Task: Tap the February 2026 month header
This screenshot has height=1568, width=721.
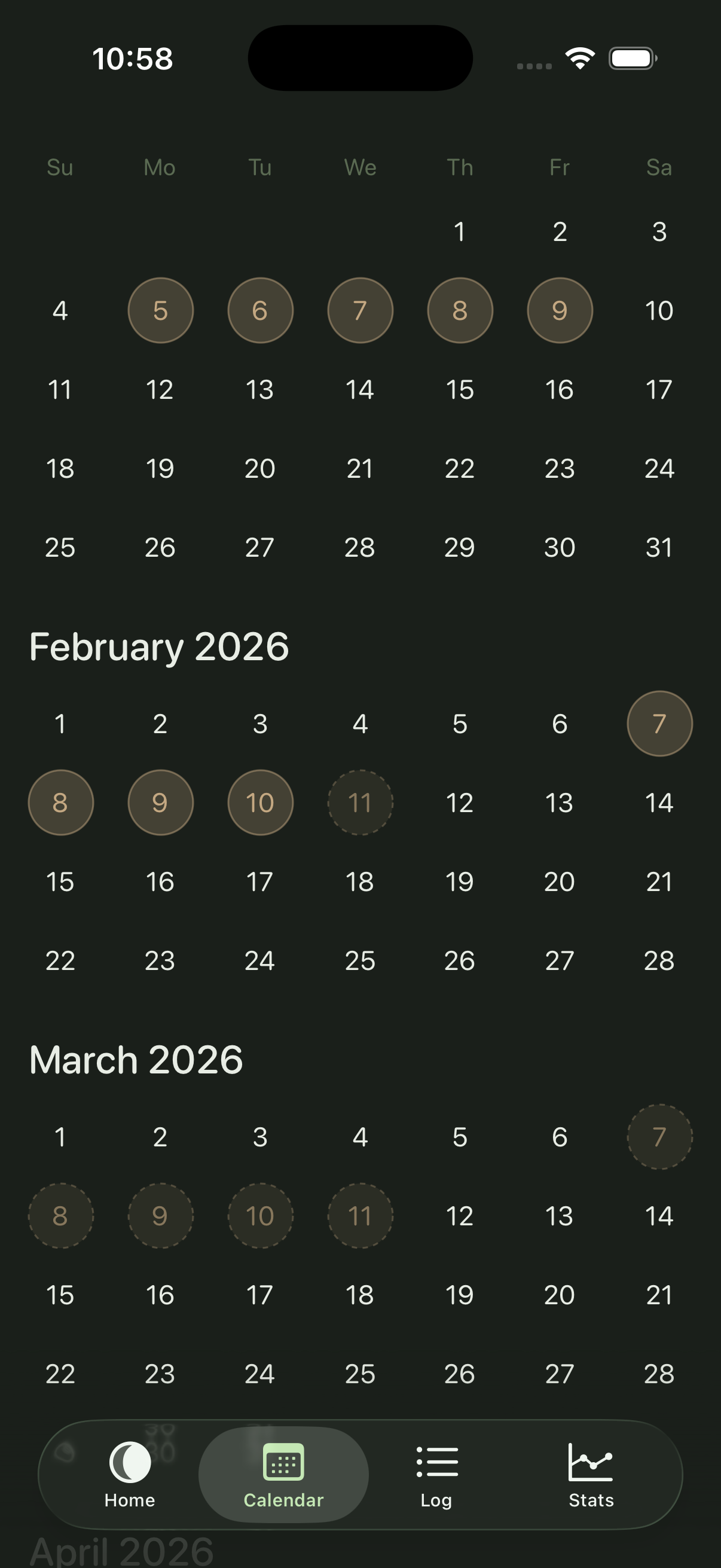Action: (160, 646)
